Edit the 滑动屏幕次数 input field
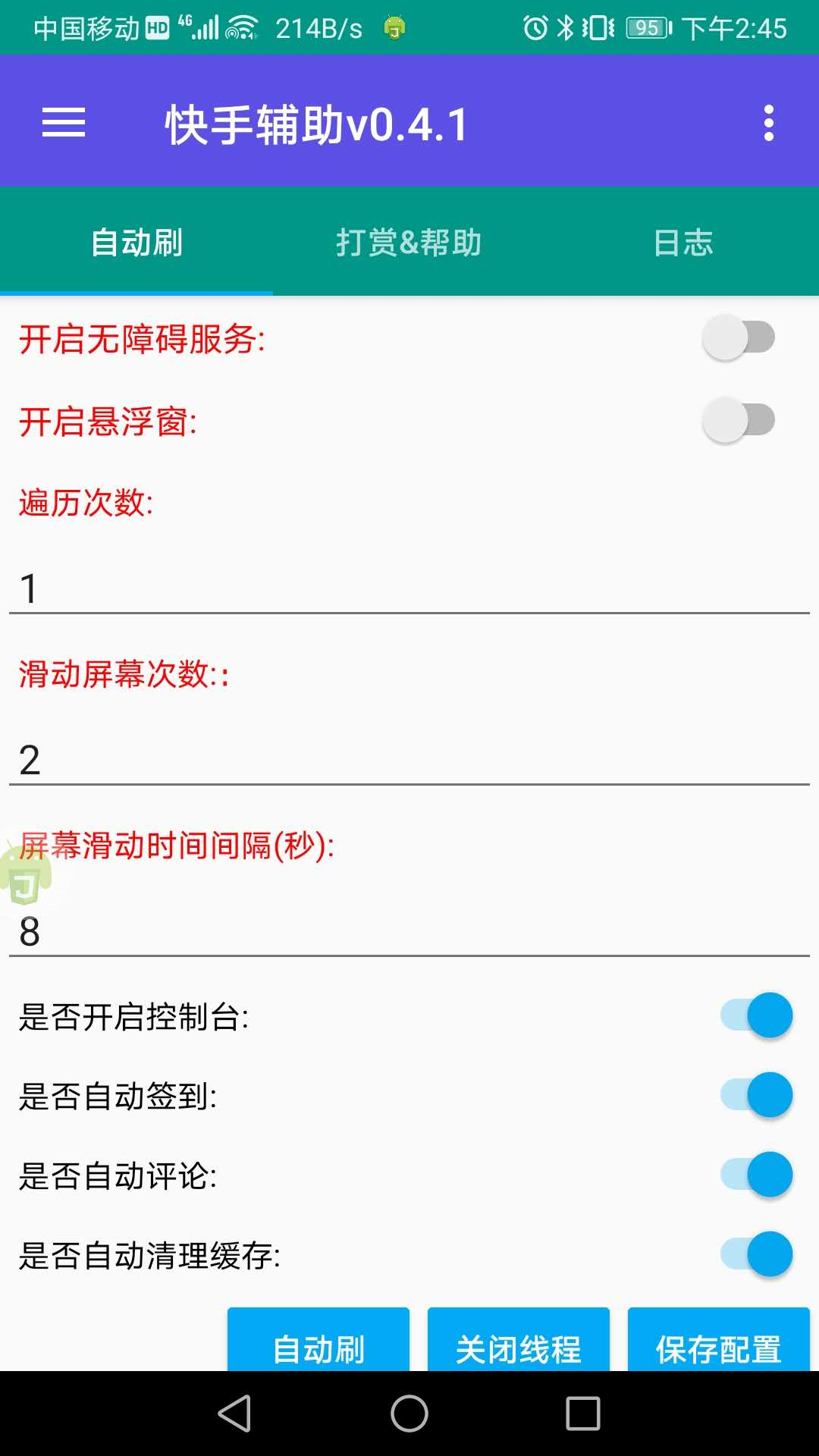The width and height of the screenshot is (819, 1456). 409,760
